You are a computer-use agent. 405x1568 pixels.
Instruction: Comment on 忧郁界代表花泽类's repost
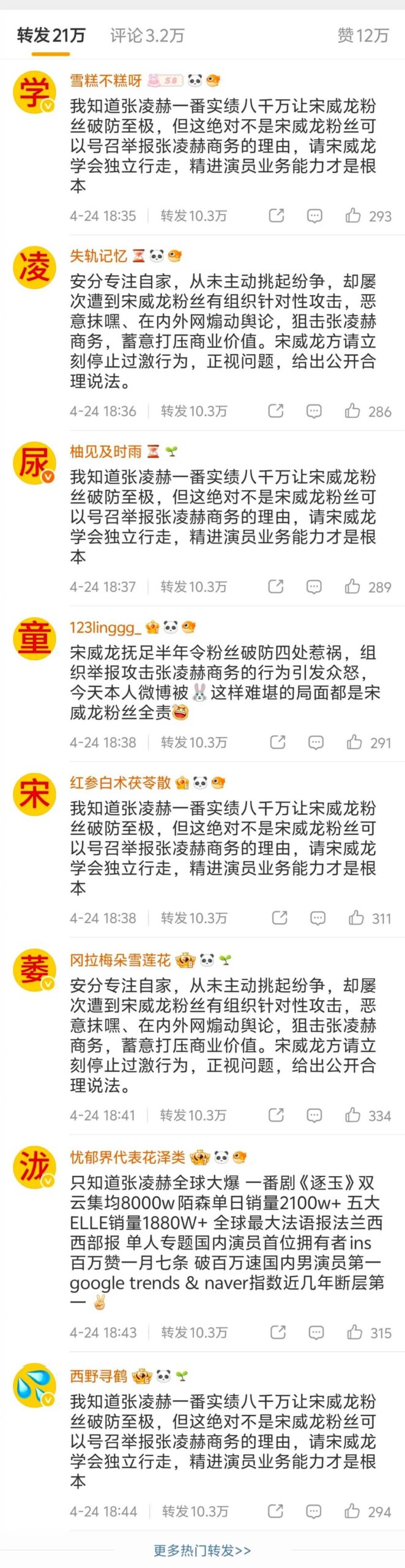[316, 1332]
